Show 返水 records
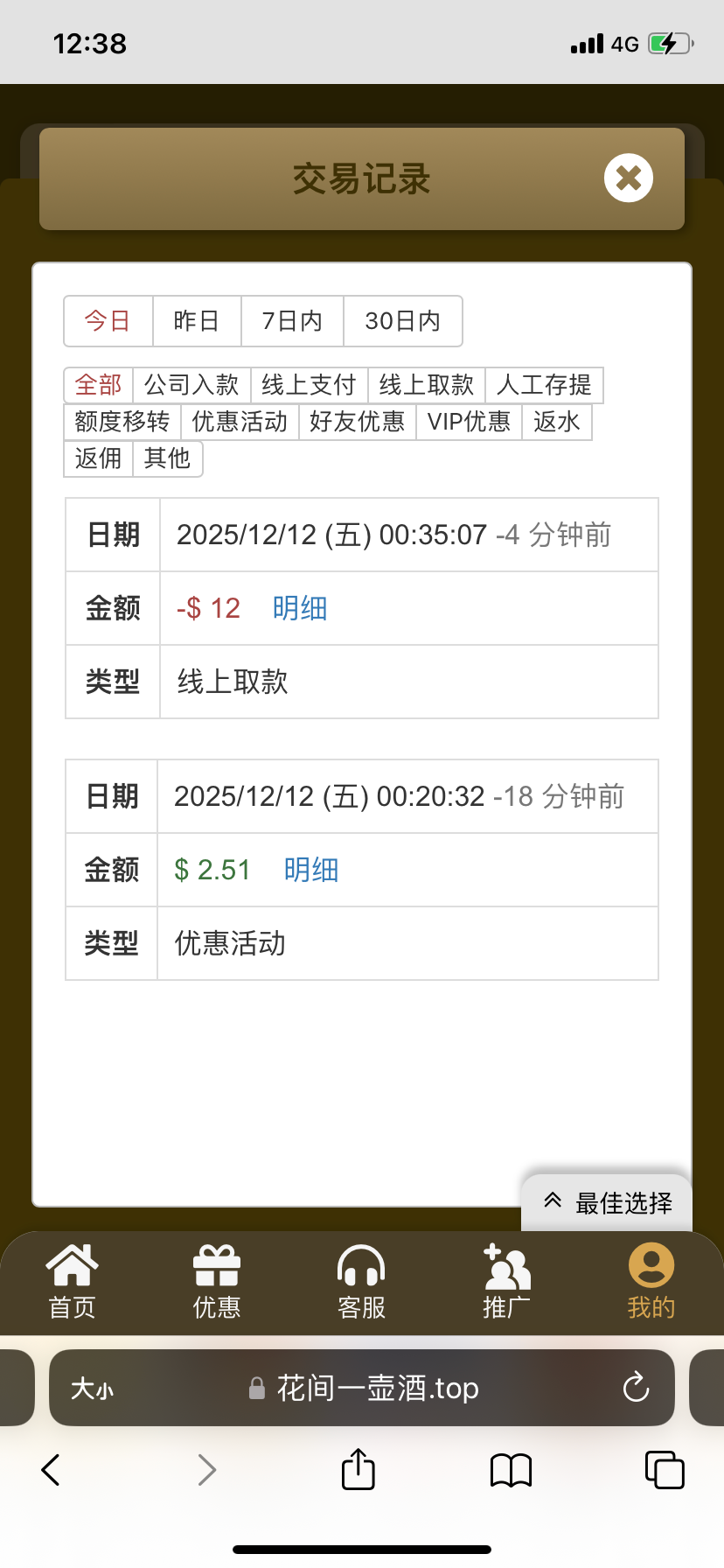 point(556,422)
